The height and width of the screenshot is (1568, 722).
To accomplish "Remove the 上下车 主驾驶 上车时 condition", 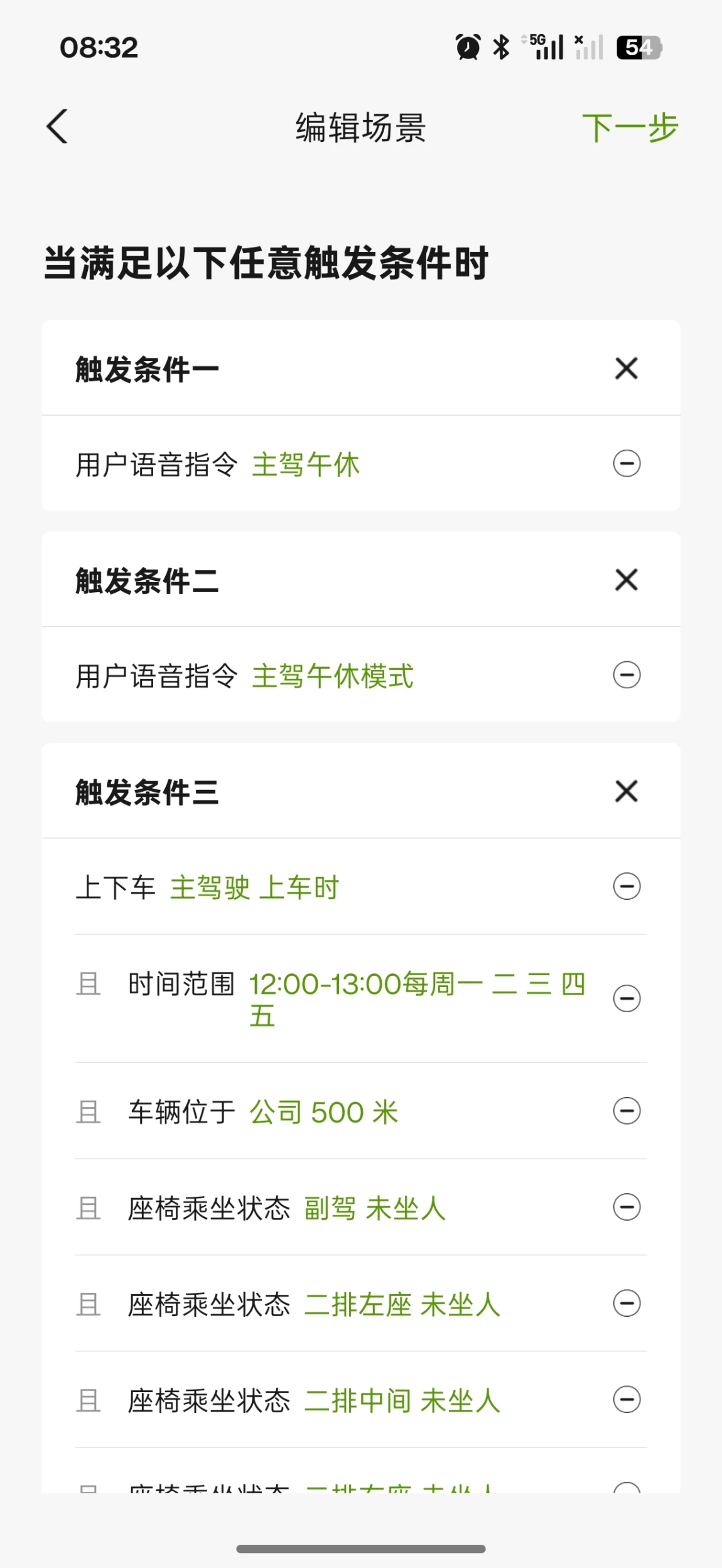I will (626, 887).
